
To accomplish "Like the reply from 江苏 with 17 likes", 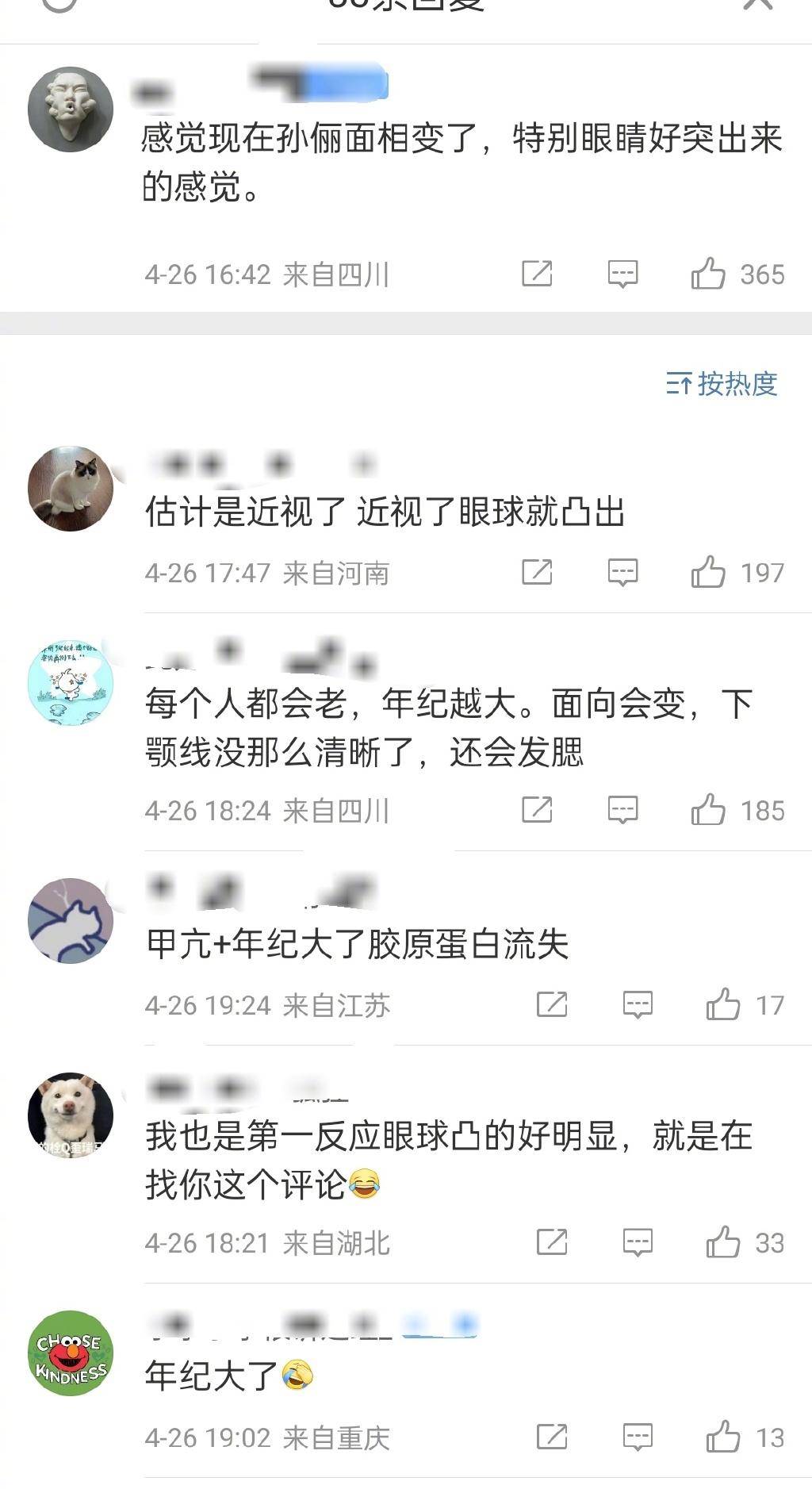I will [723, 1004].
